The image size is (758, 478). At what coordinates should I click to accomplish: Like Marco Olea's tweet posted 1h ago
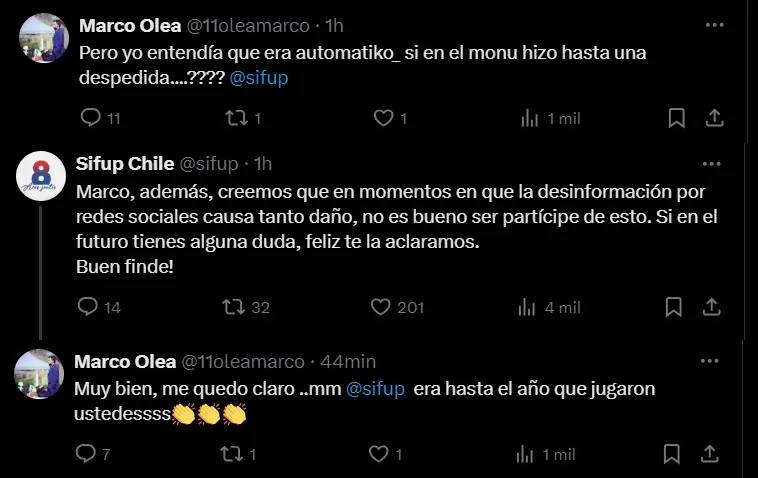coord(383,118)
